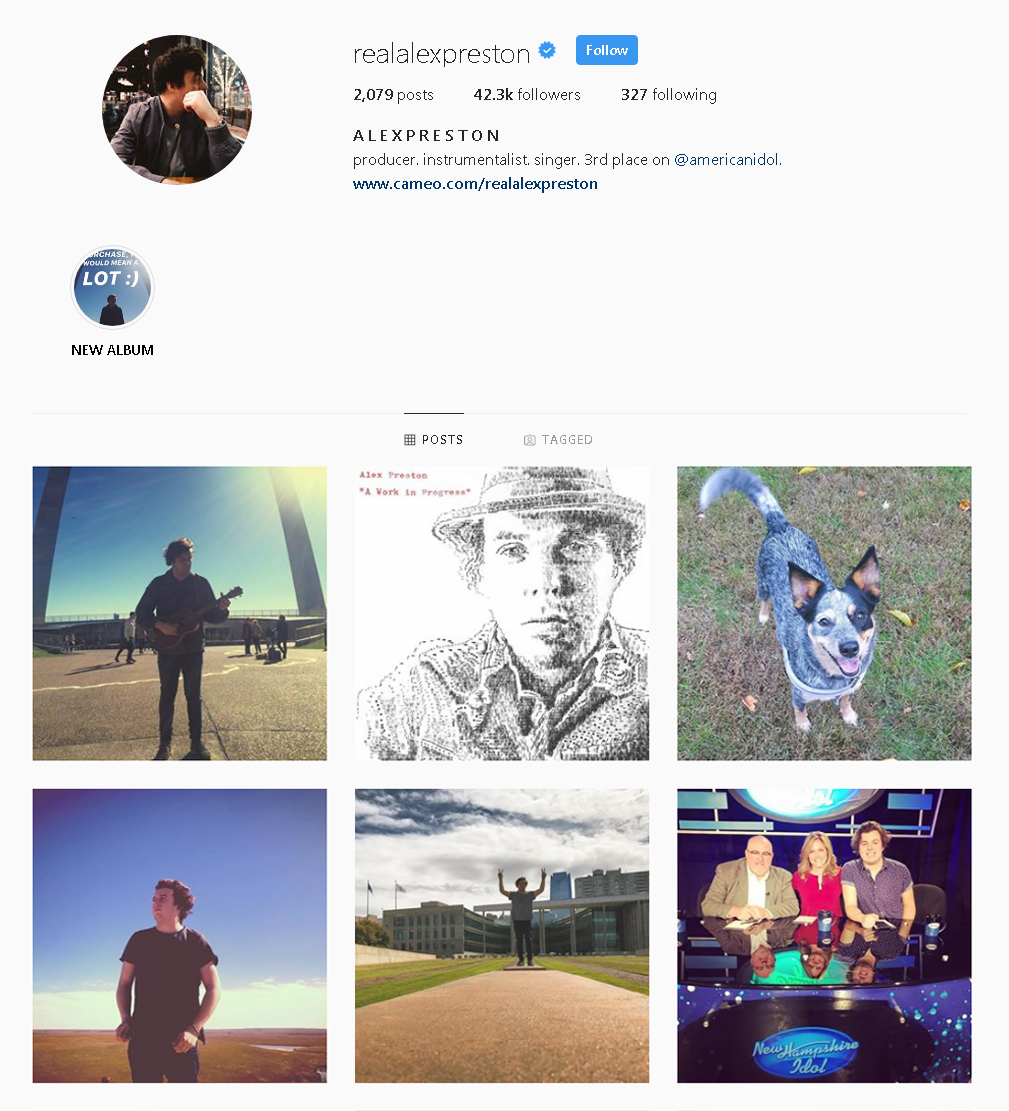Switch to the Tagged tab
The height and width of the screenshot is (1111, 1009).
[558, 440]
